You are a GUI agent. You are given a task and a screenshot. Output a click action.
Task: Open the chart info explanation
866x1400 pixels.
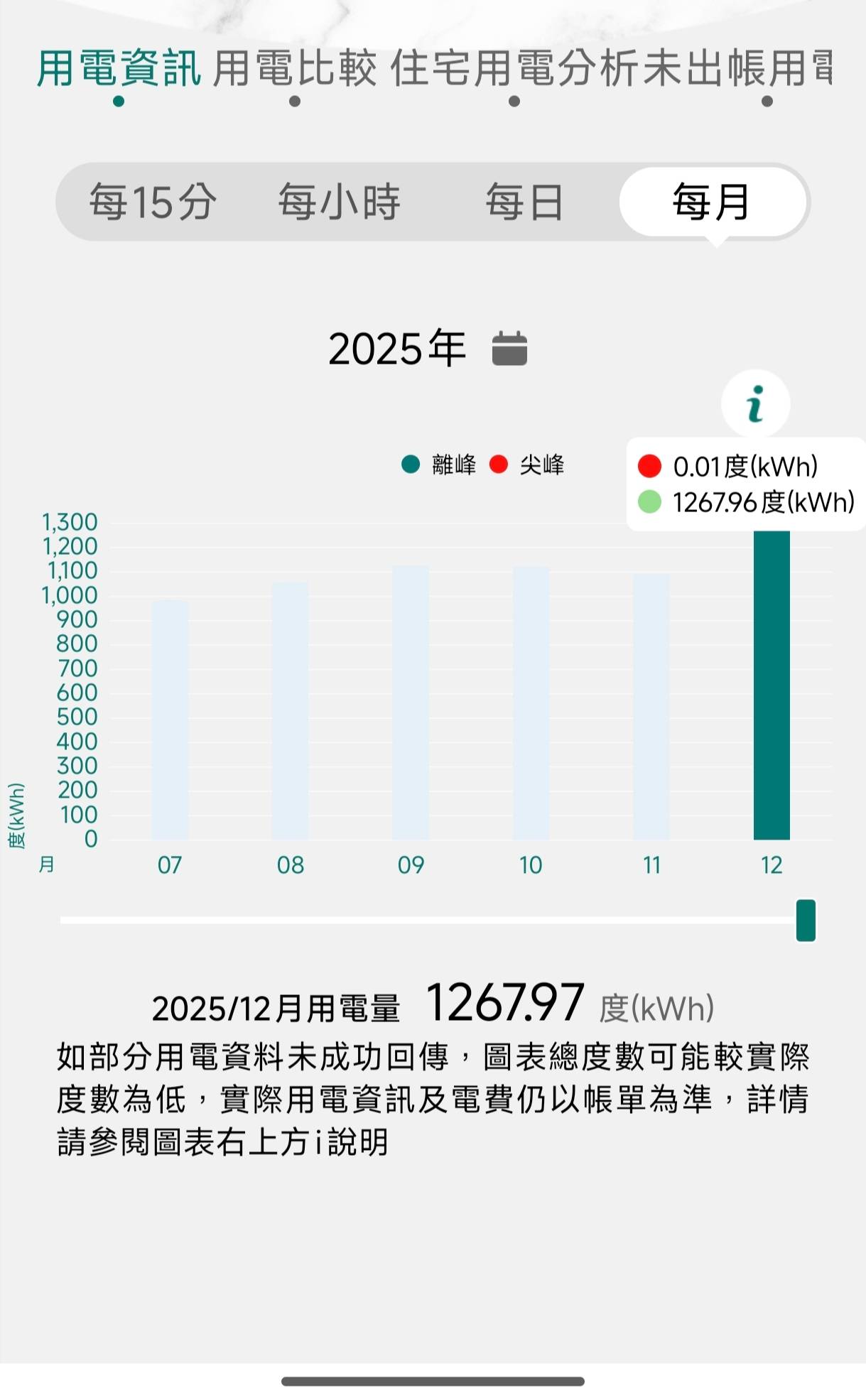click(x=755, y=404)
